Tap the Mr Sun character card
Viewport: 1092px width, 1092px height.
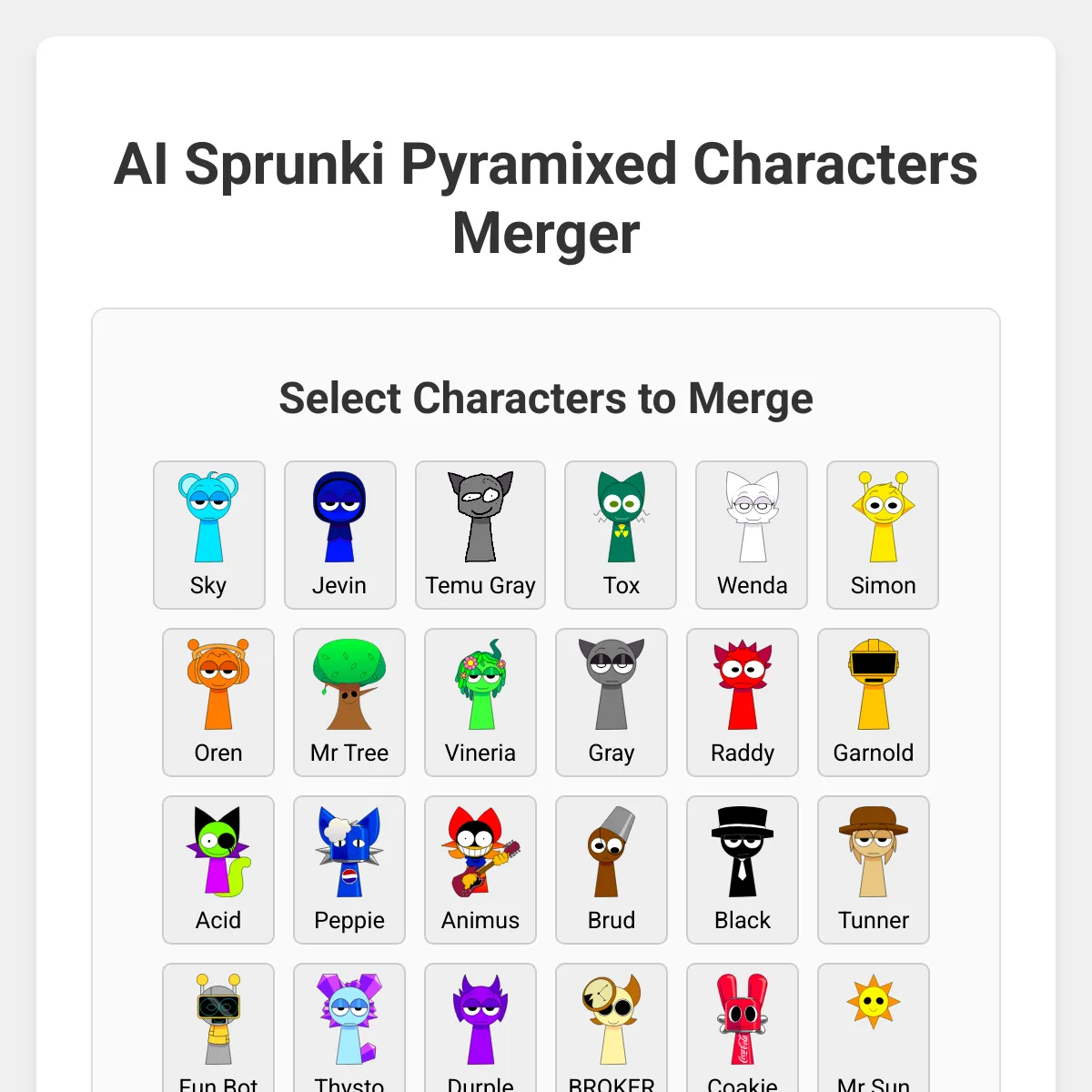[x=874, y=1028]
